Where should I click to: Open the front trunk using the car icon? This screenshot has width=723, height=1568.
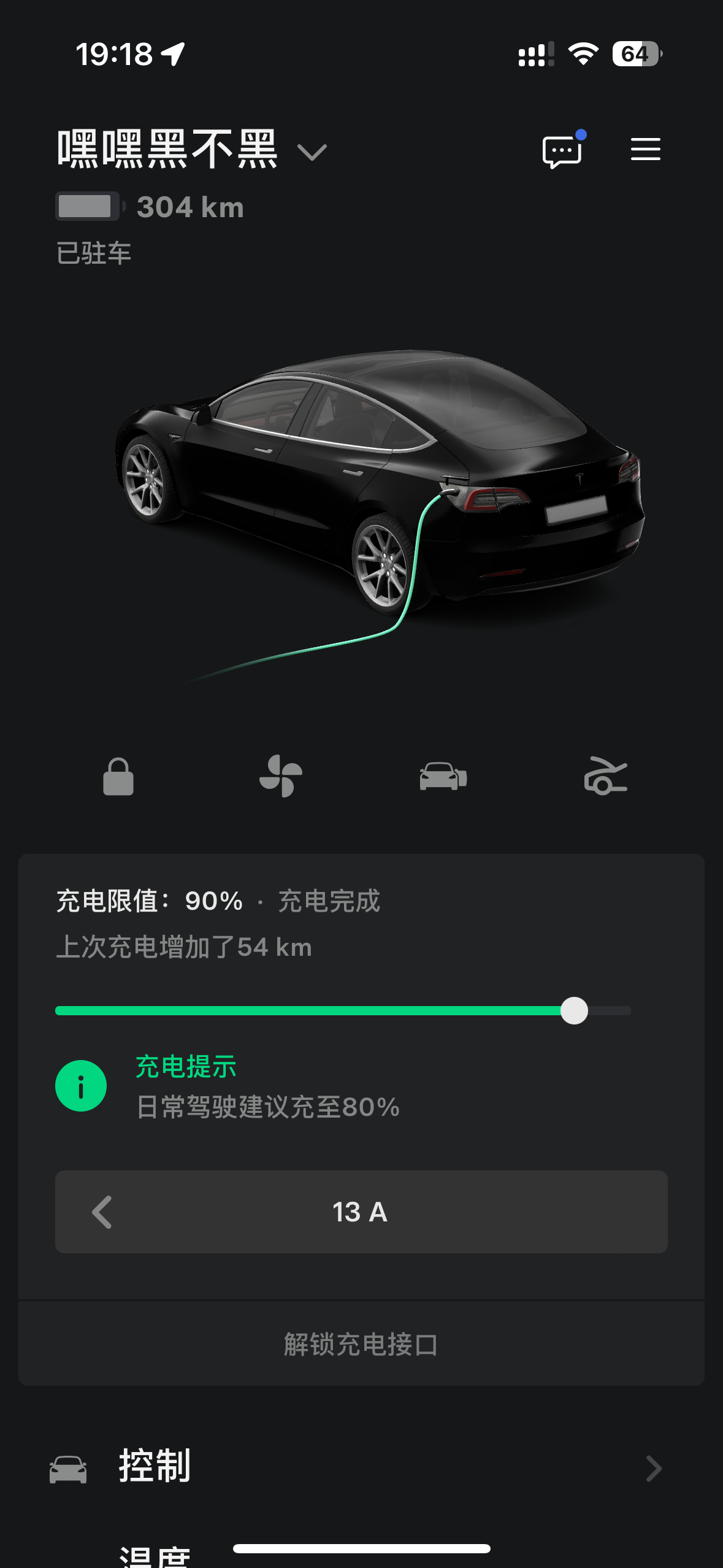[x=443, y=777]
